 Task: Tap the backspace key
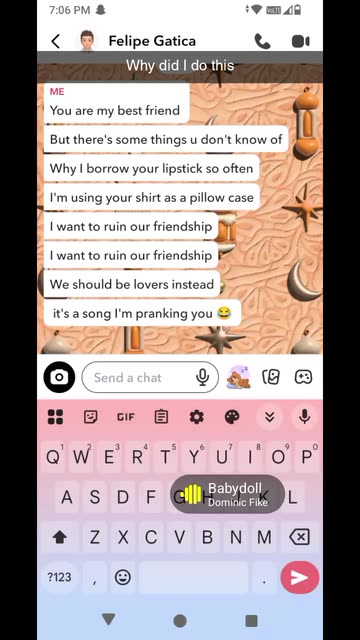click(300, 538)
